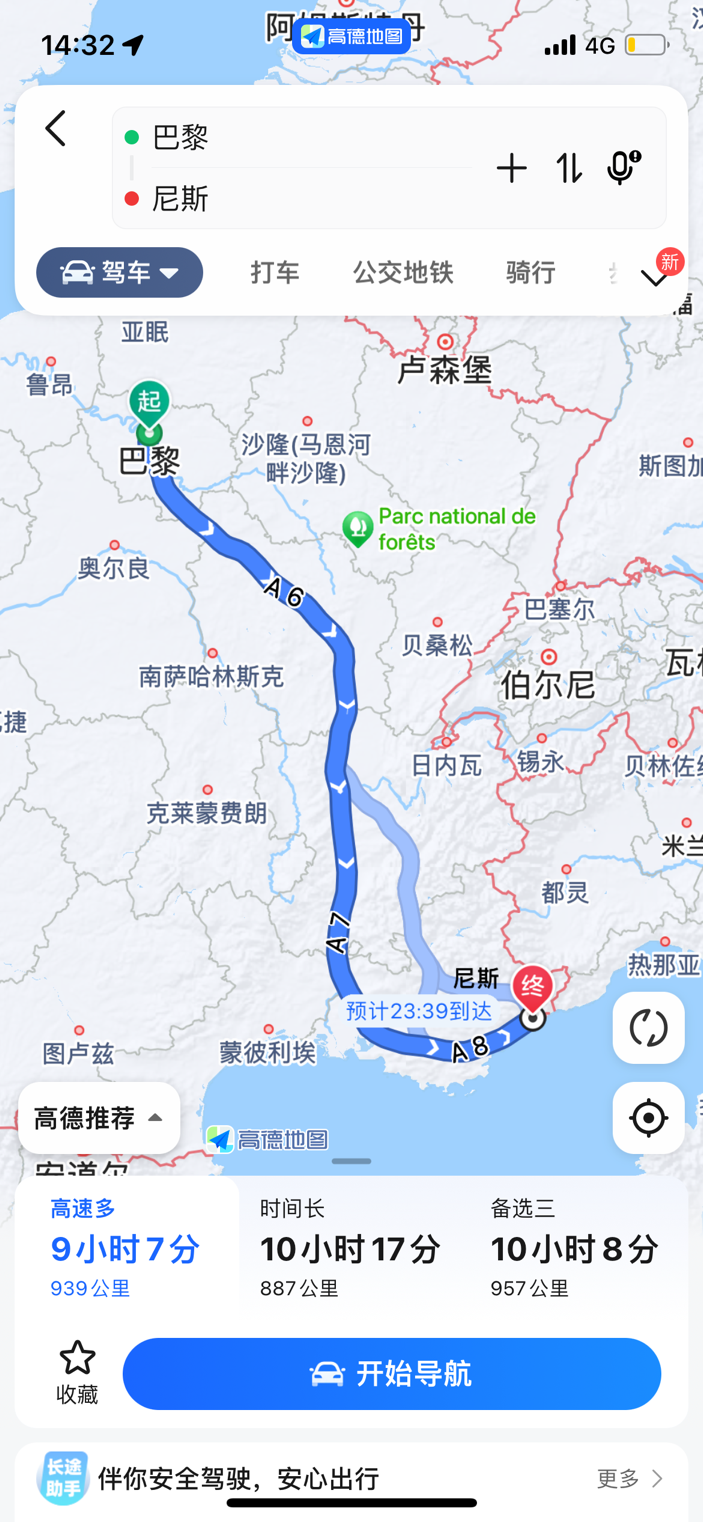Open the 驾车 mode dropdown

(x=120, y=272)
